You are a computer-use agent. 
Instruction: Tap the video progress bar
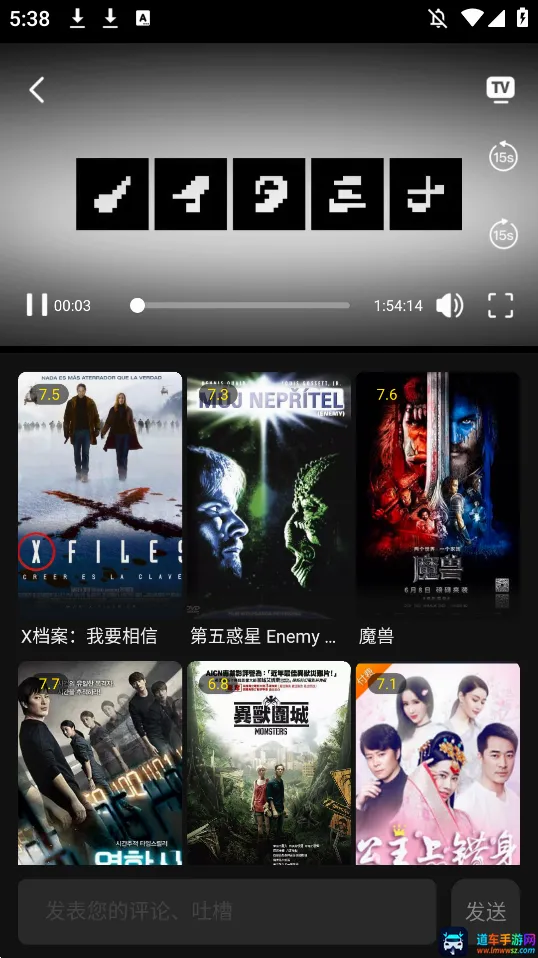(x=239, y=305)
